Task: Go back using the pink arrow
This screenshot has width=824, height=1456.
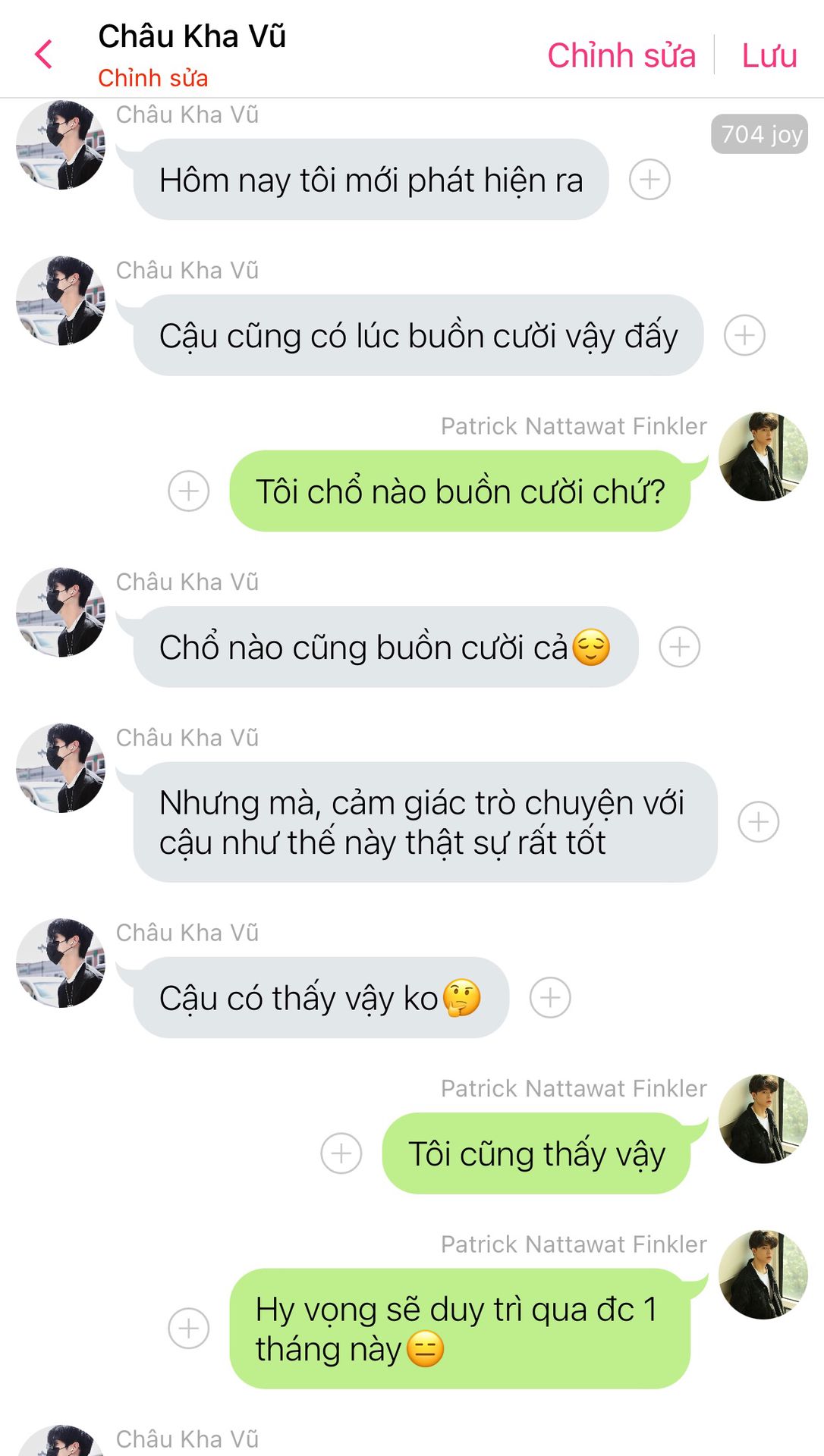Action: pyautogui.click(x=44, y=55)
